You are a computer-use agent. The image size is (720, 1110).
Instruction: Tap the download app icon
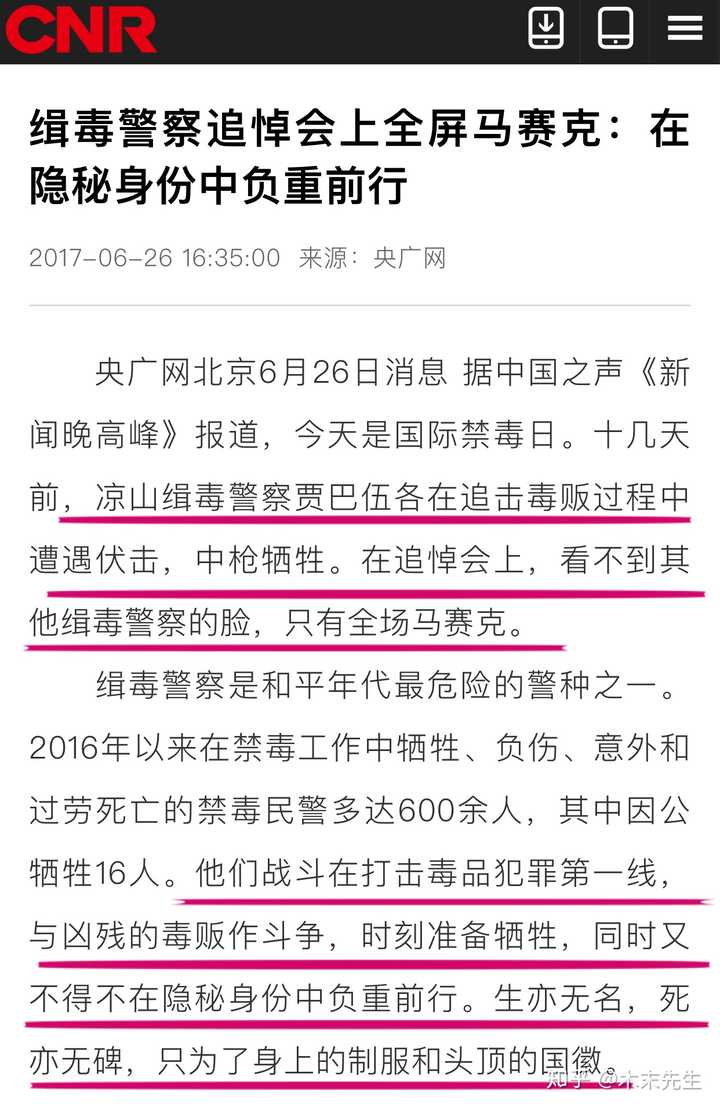(546, 29)
